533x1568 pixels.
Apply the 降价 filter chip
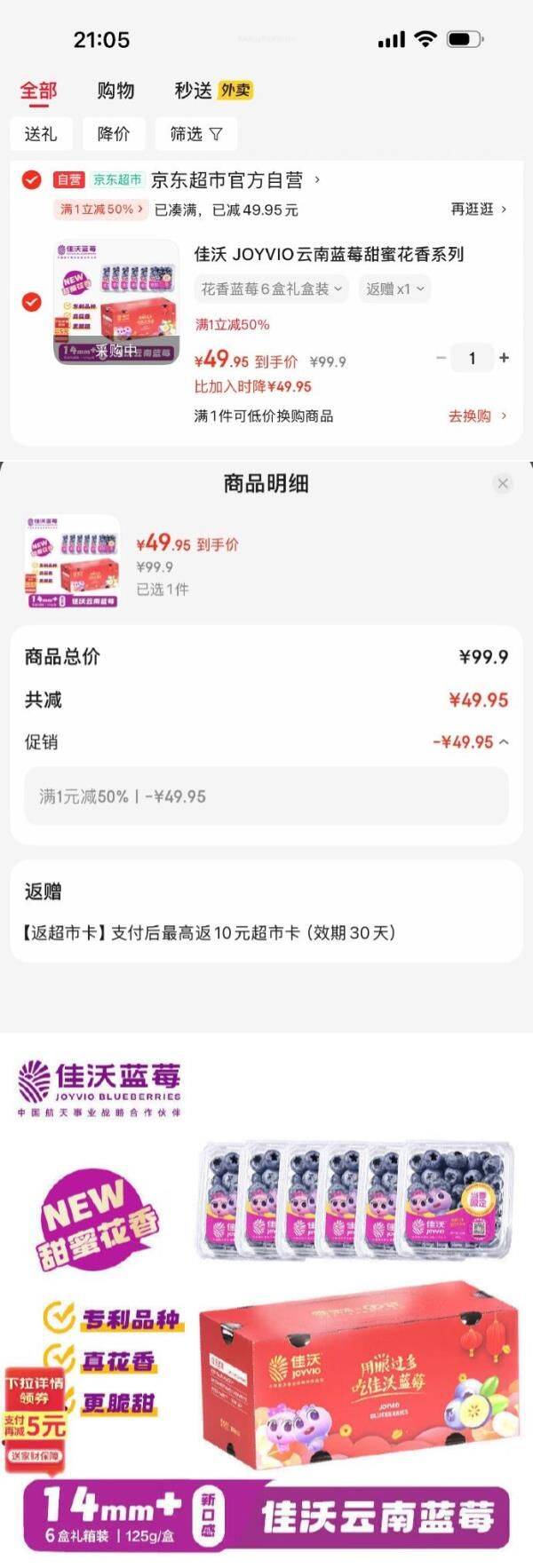click(x=113, y=134)
